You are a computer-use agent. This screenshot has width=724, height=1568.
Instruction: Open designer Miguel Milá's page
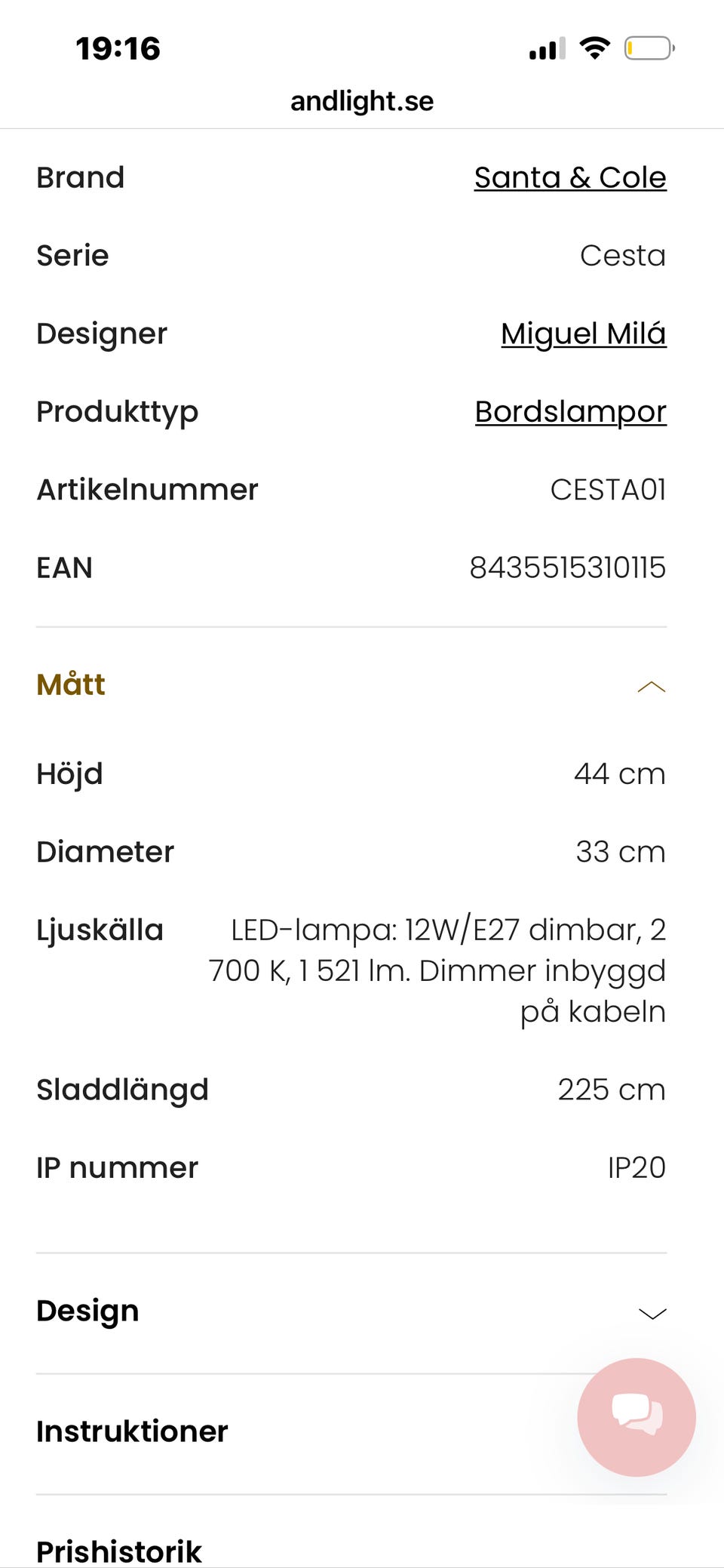[583, 334]
